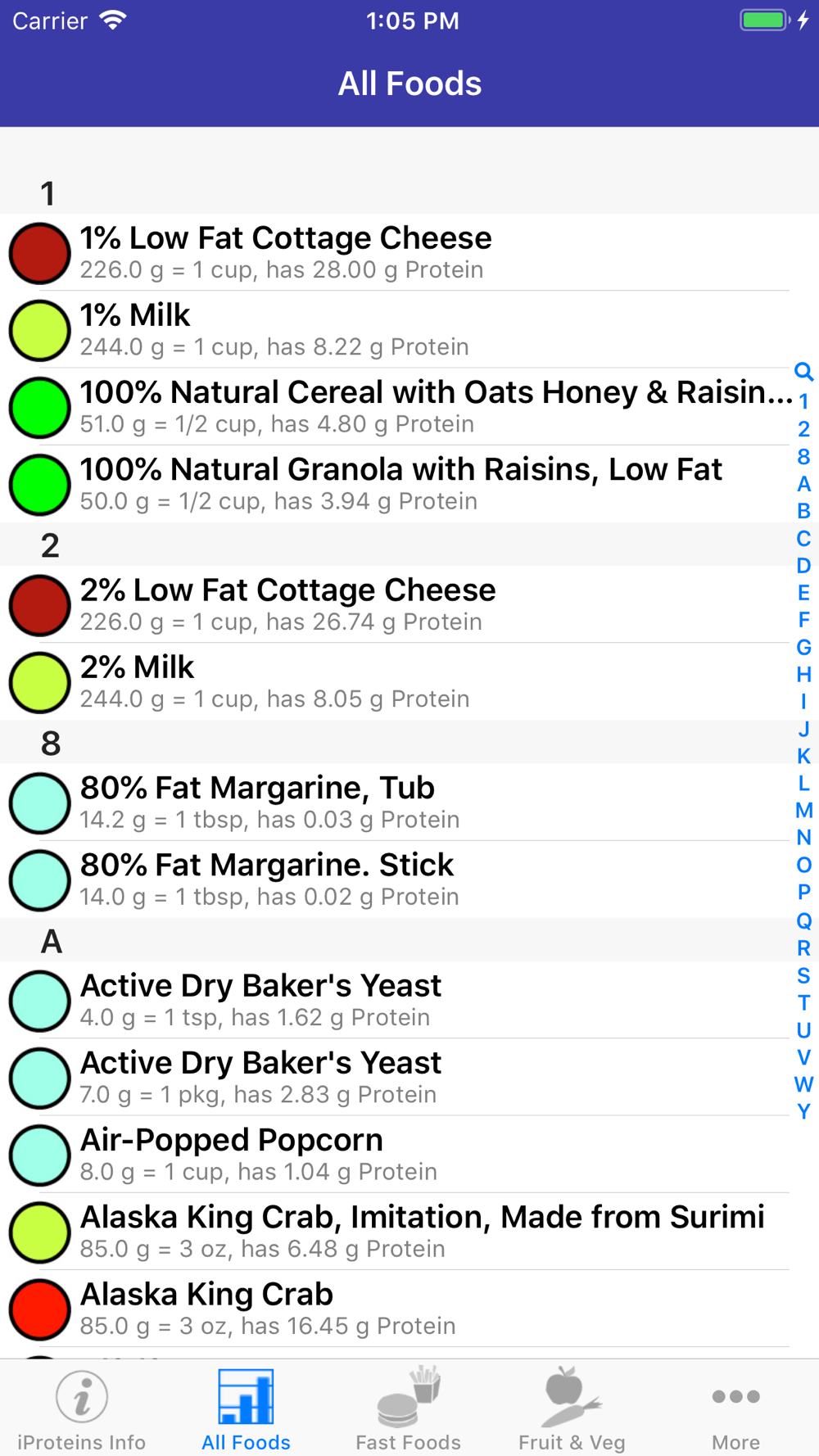Open 1% Low Fat Cottage Cheese
Viewport: 819px width, 1456px height.
coord(395,252)
